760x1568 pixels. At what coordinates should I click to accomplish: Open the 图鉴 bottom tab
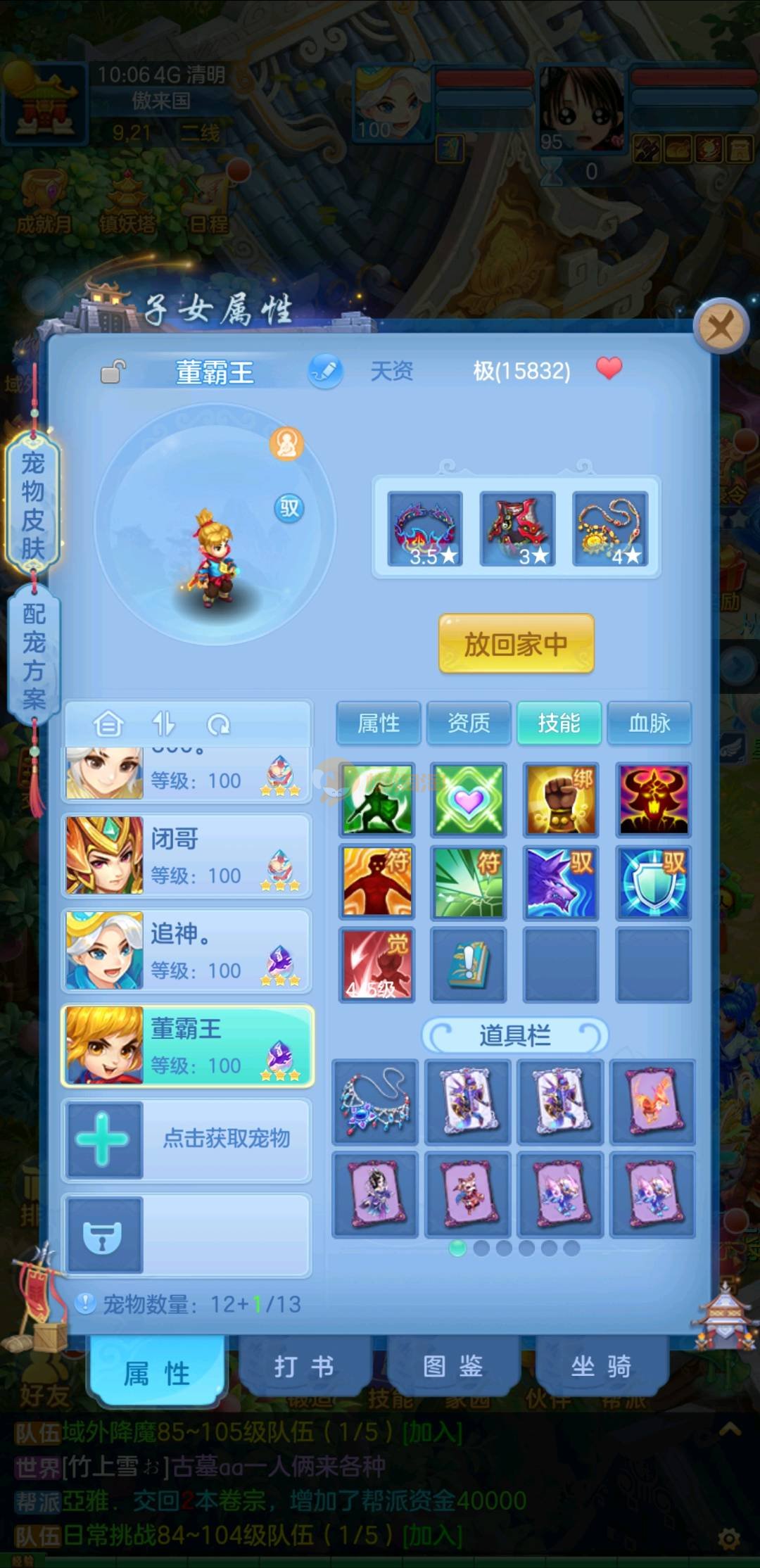452,1367
